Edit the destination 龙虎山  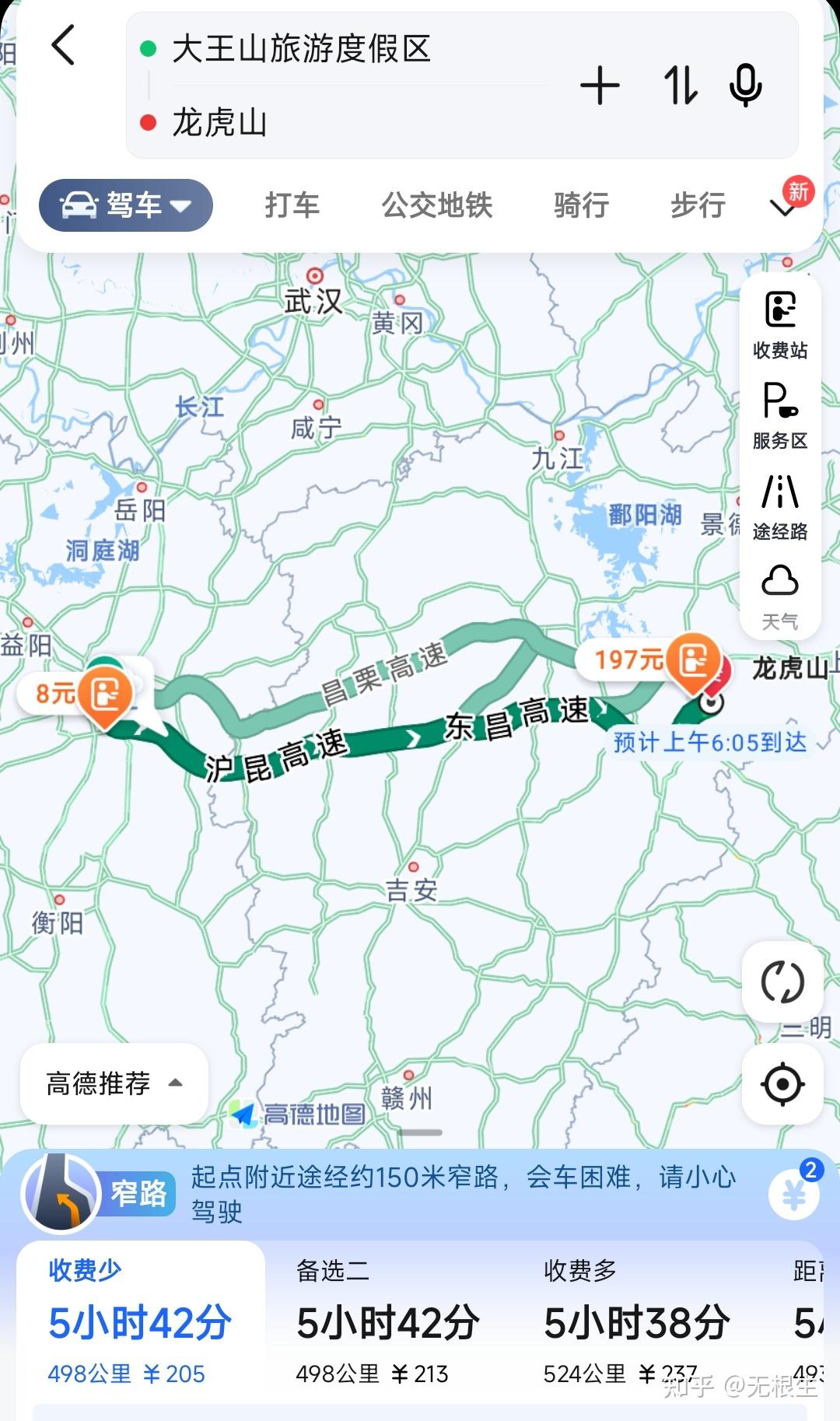[220, 122]
